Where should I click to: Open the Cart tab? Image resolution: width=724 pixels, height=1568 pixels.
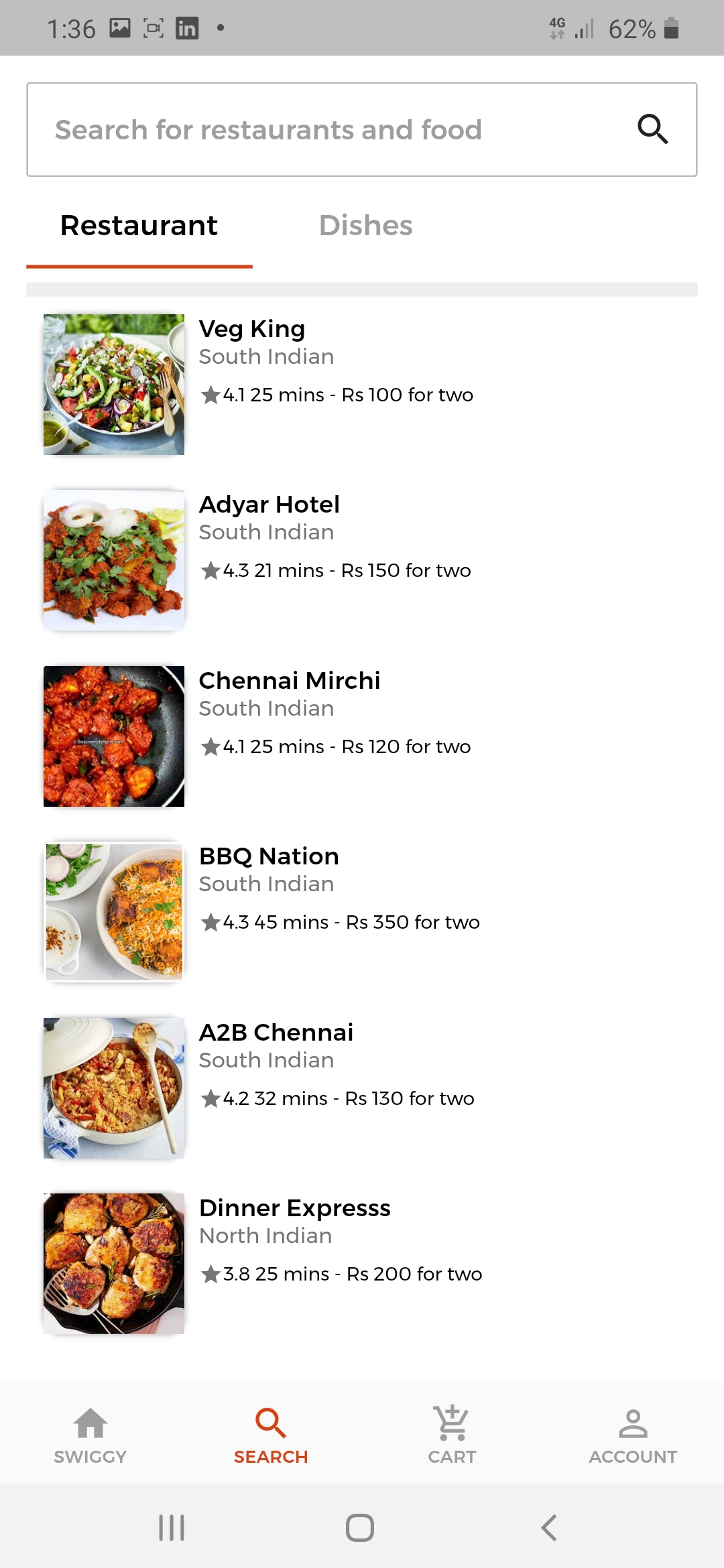452,1435
